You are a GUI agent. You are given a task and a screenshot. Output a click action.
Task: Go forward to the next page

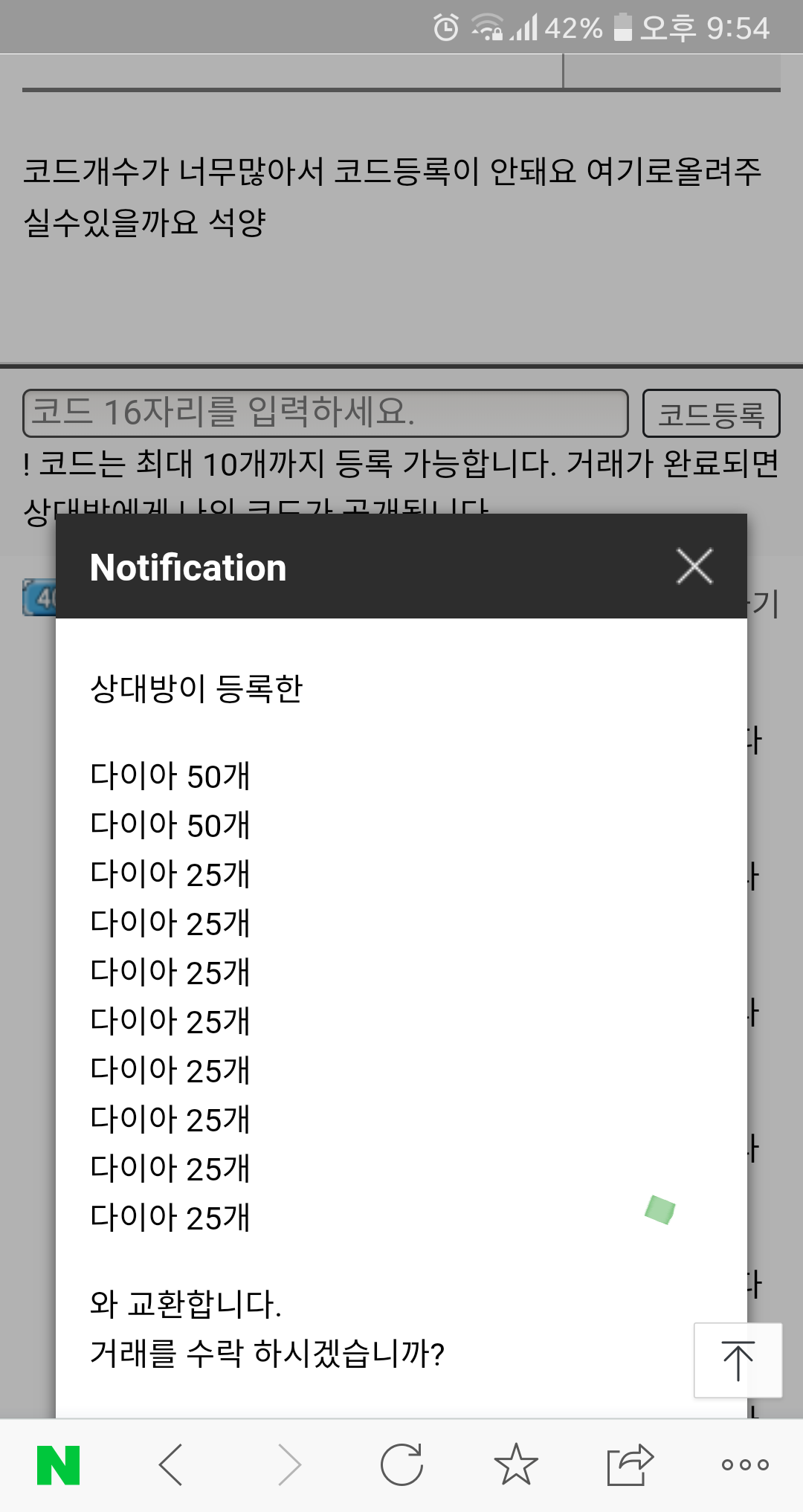288,1465
